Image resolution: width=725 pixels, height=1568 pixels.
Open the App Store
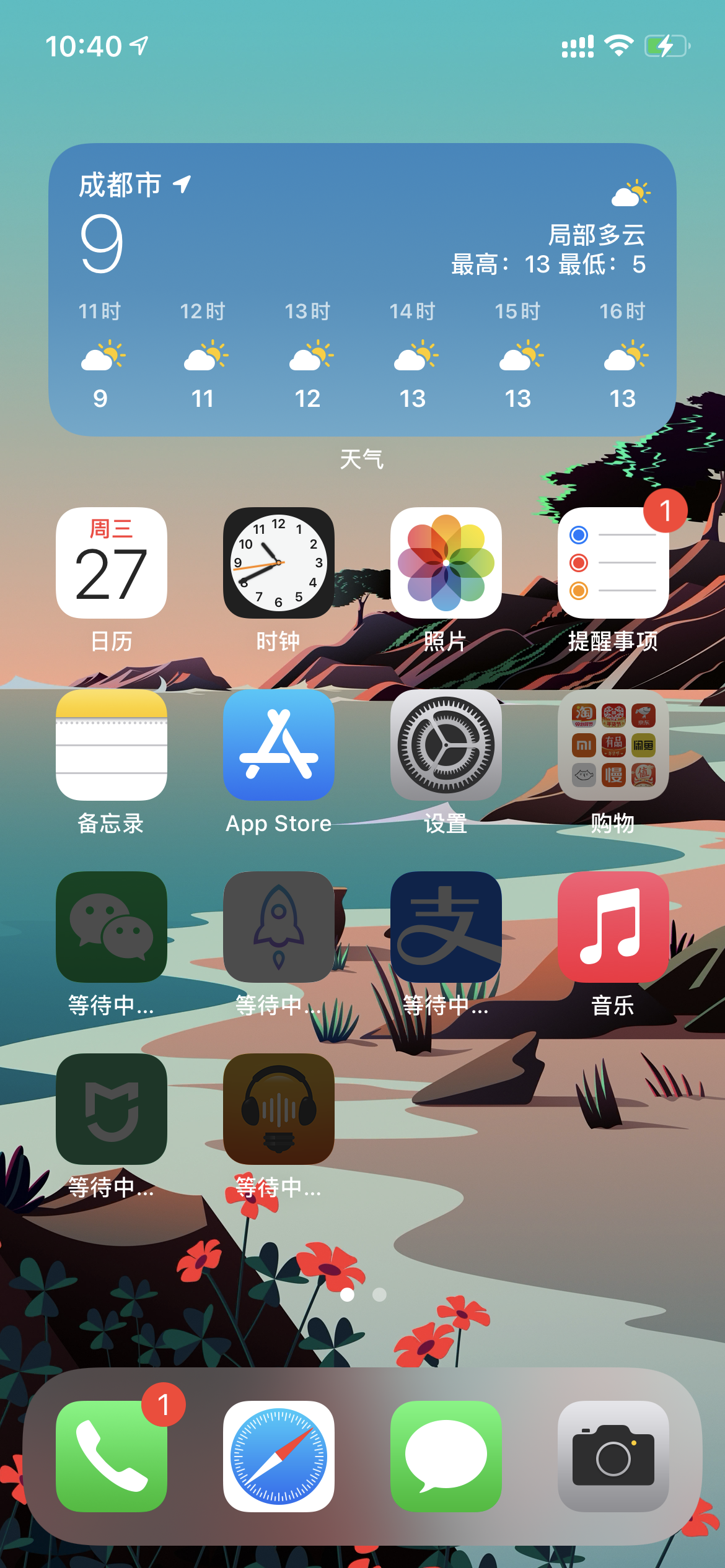coord(279,745)
